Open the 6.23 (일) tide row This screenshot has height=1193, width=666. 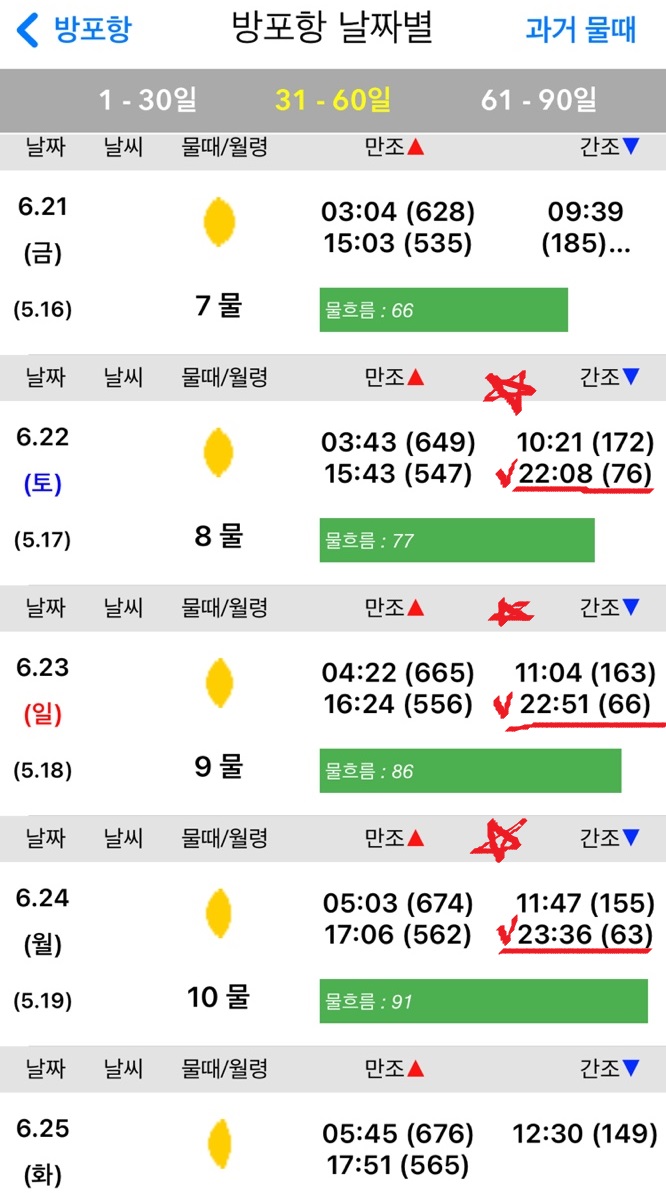(x=333, y=724)
